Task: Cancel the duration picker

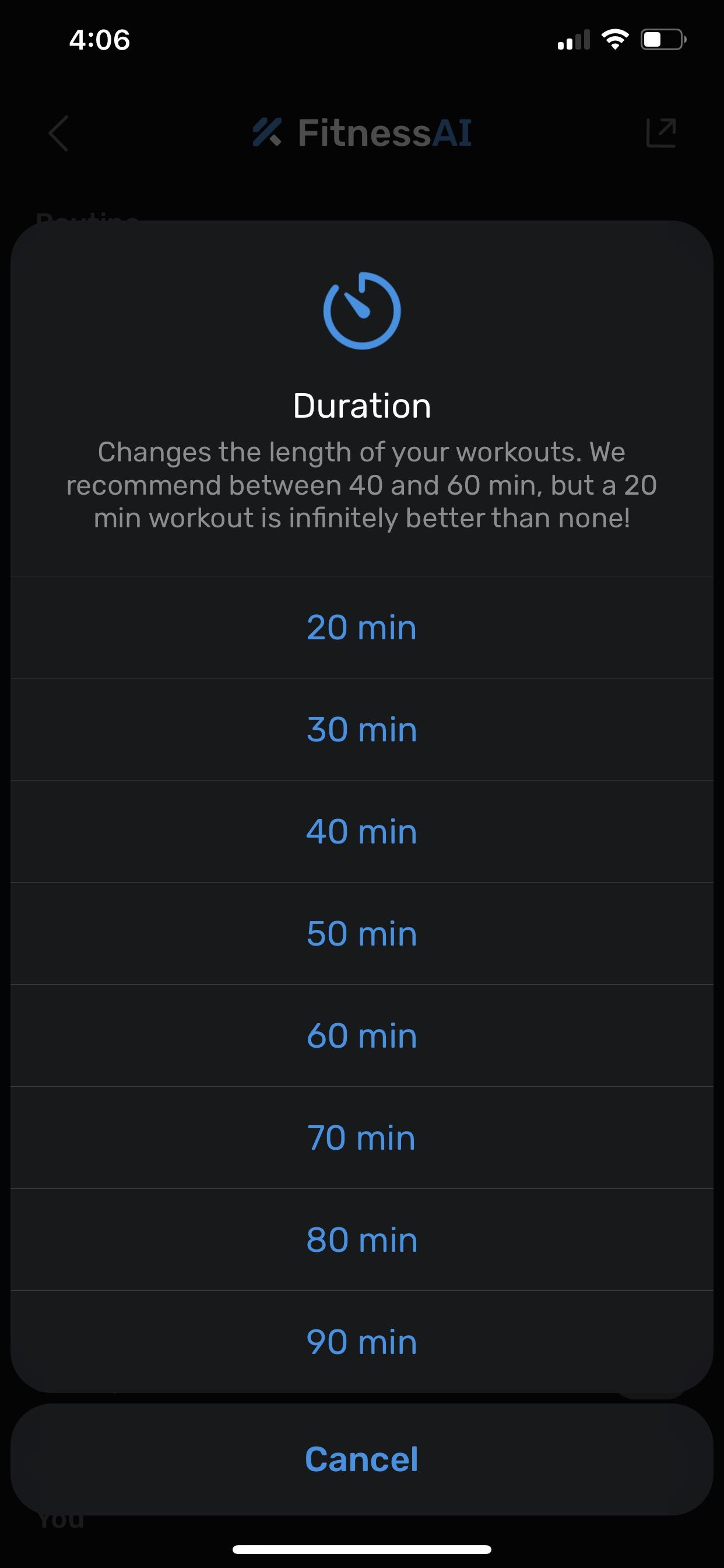Action: pos(362,1459)
